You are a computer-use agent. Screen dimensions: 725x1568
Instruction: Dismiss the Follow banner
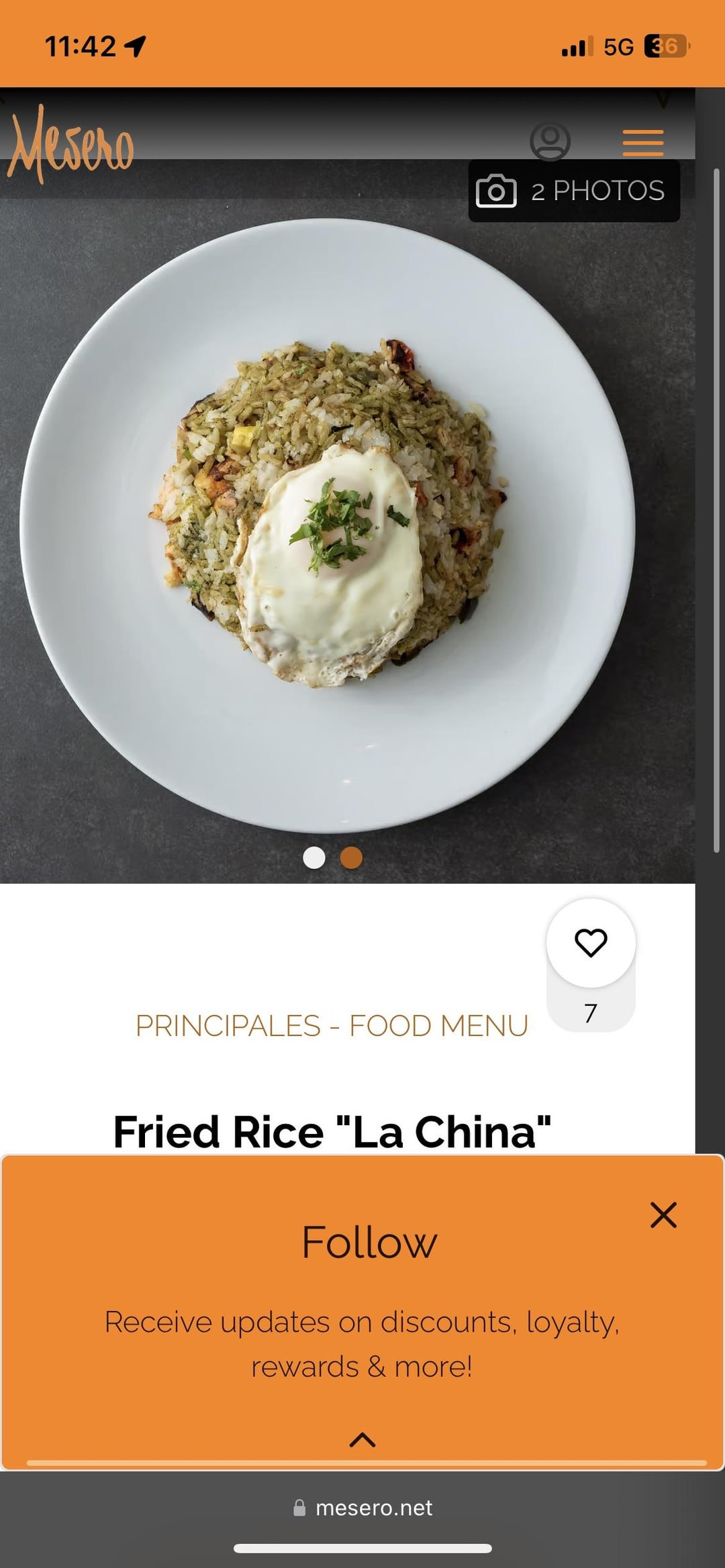tap(663, 1215)
